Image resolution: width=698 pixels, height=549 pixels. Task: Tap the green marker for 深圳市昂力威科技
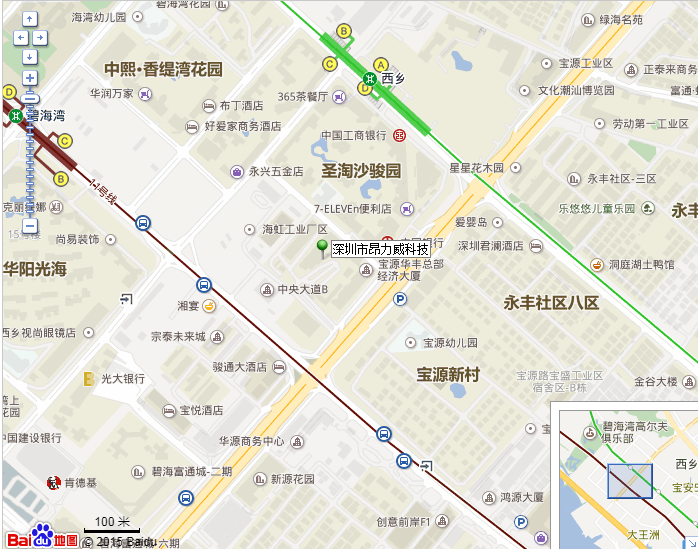click(322, 246)
